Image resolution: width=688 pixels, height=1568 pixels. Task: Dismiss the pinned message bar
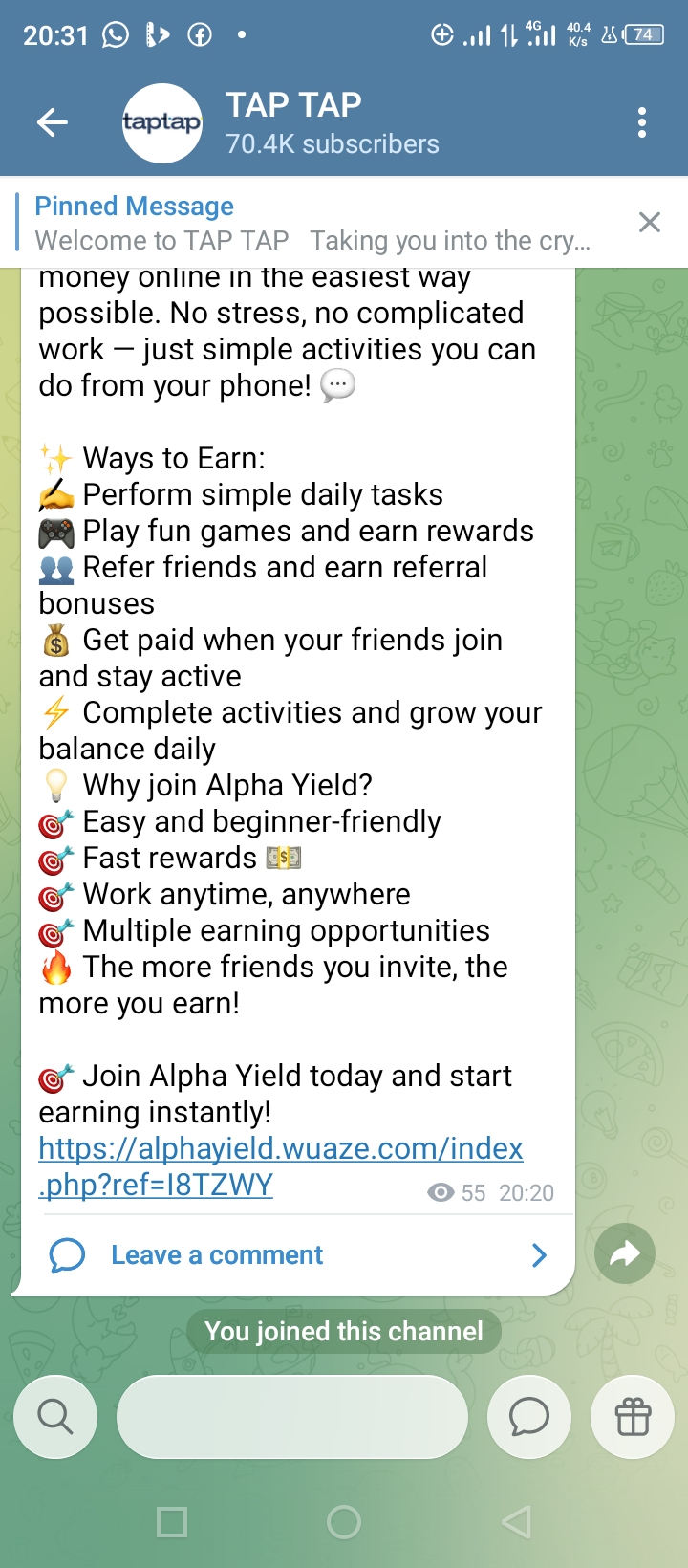pos(650,223)
